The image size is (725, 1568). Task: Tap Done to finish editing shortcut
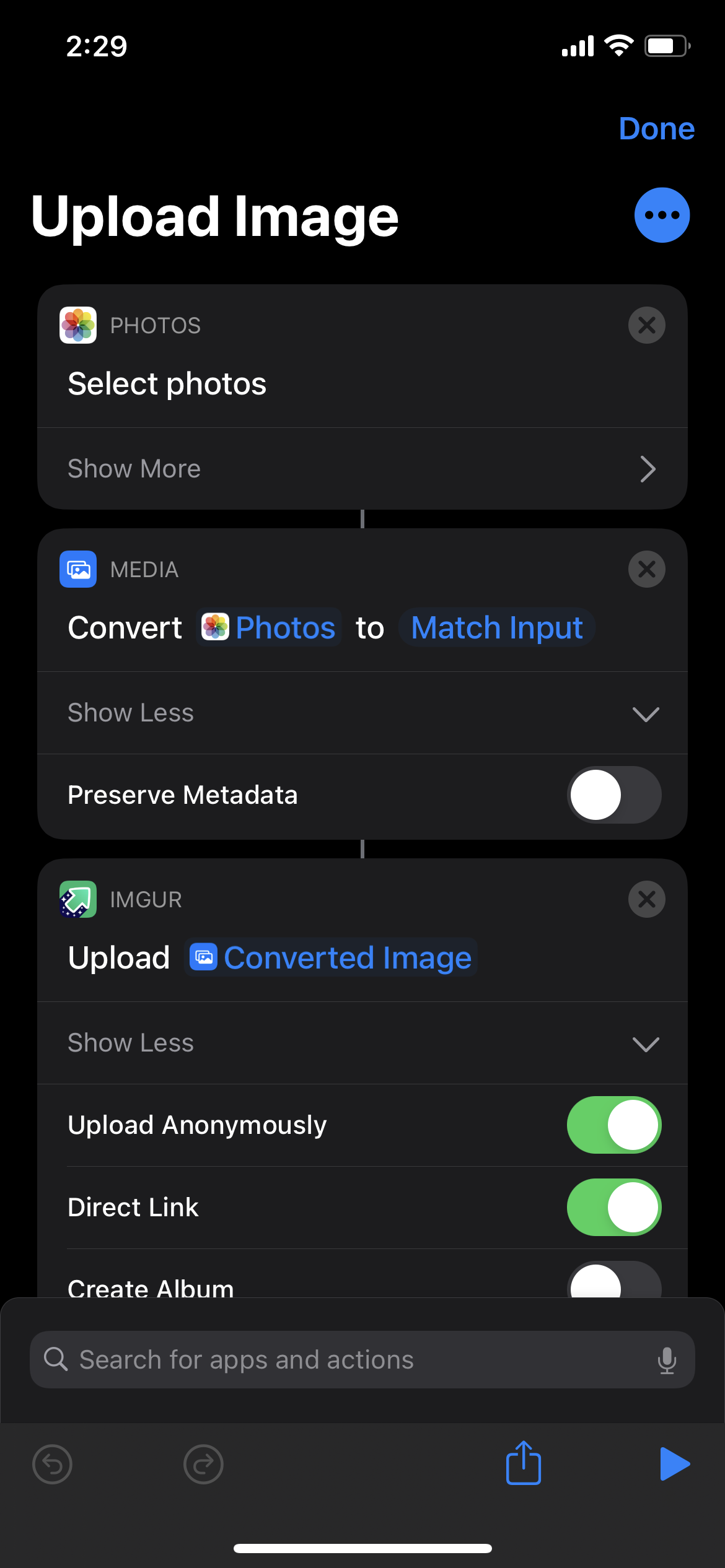click(x=656, y=129)
